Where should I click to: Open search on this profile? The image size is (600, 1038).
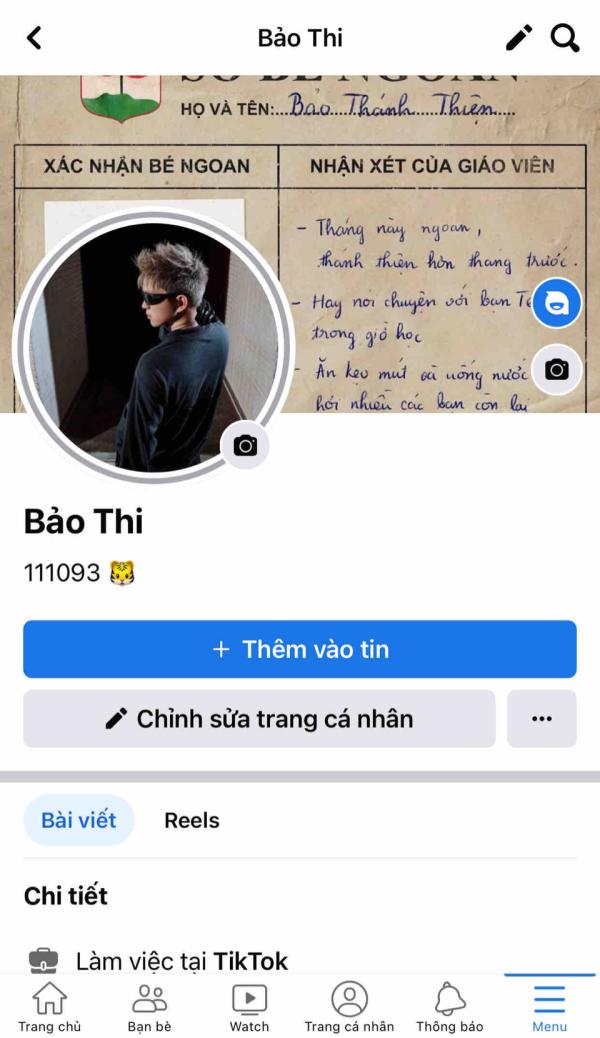[566, 38]
